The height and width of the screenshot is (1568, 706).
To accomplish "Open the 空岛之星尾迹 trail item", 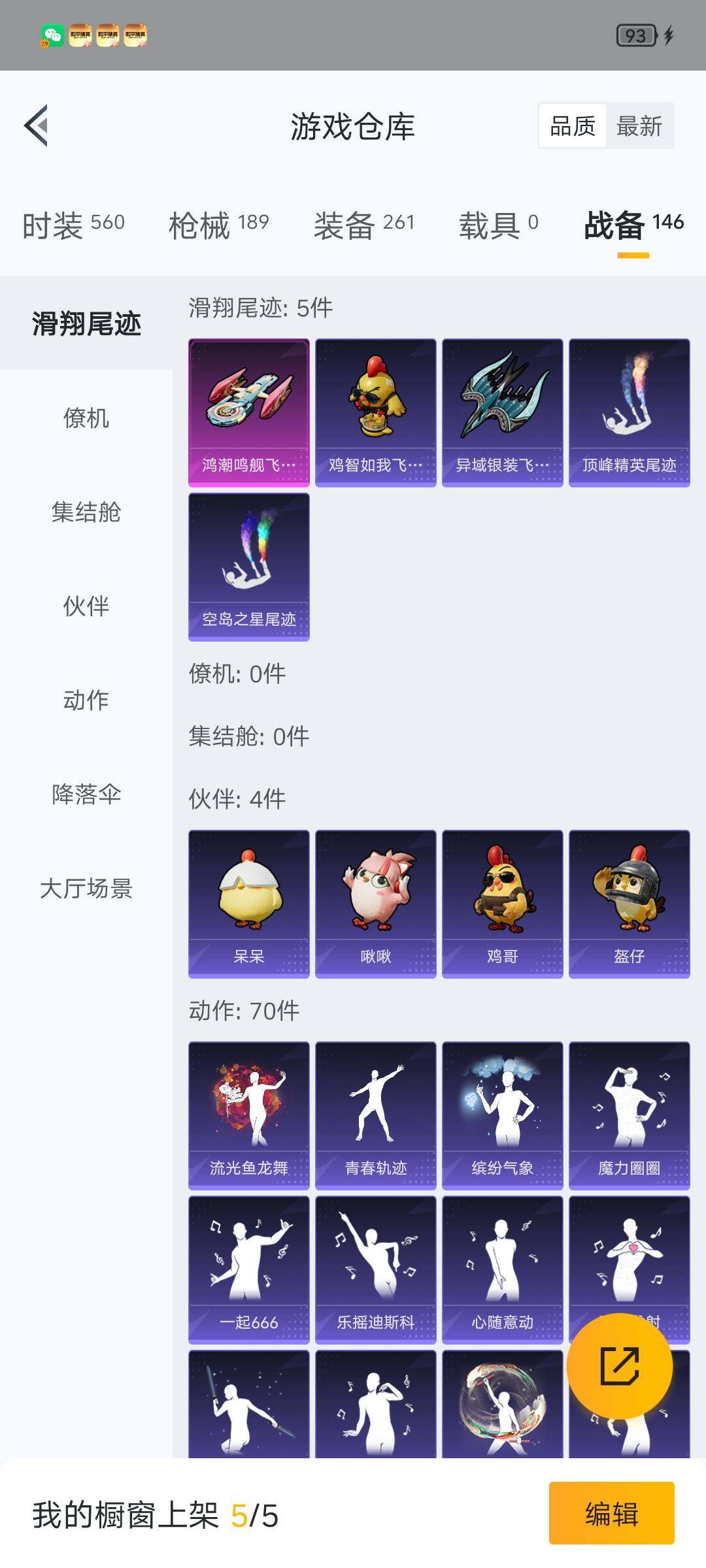I will pos(248,565).
